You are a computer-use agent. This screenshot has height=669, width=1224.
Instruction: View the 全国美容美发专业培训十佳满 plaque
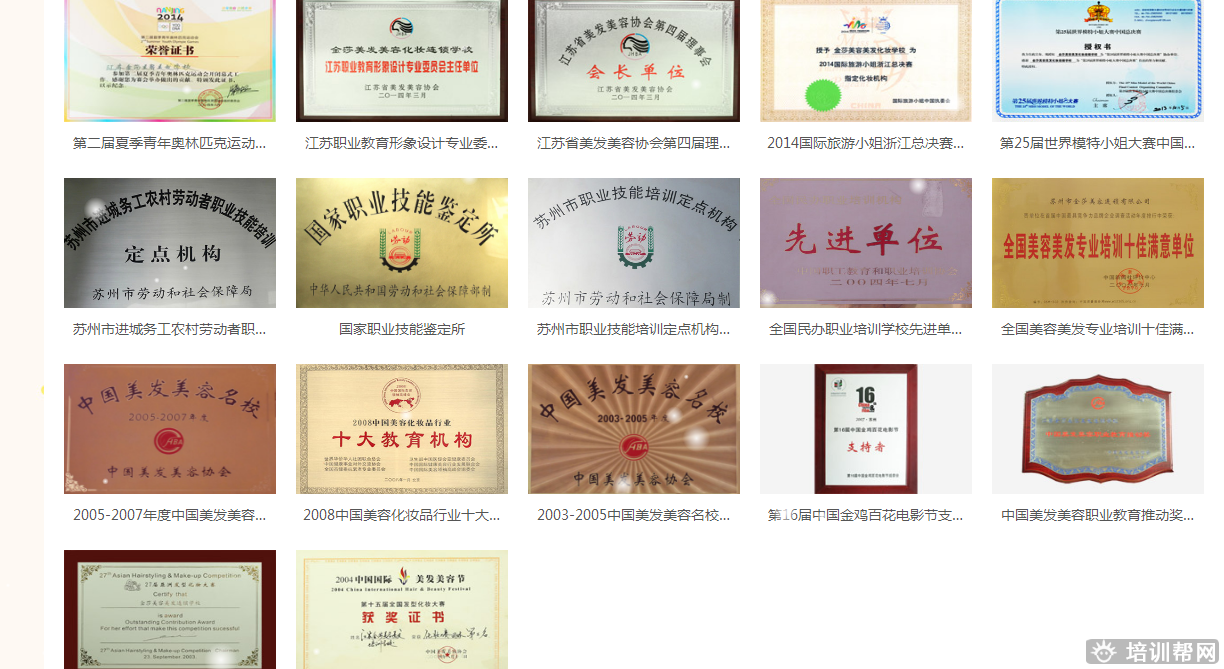pyautogui.click(x=1097, y=243)
